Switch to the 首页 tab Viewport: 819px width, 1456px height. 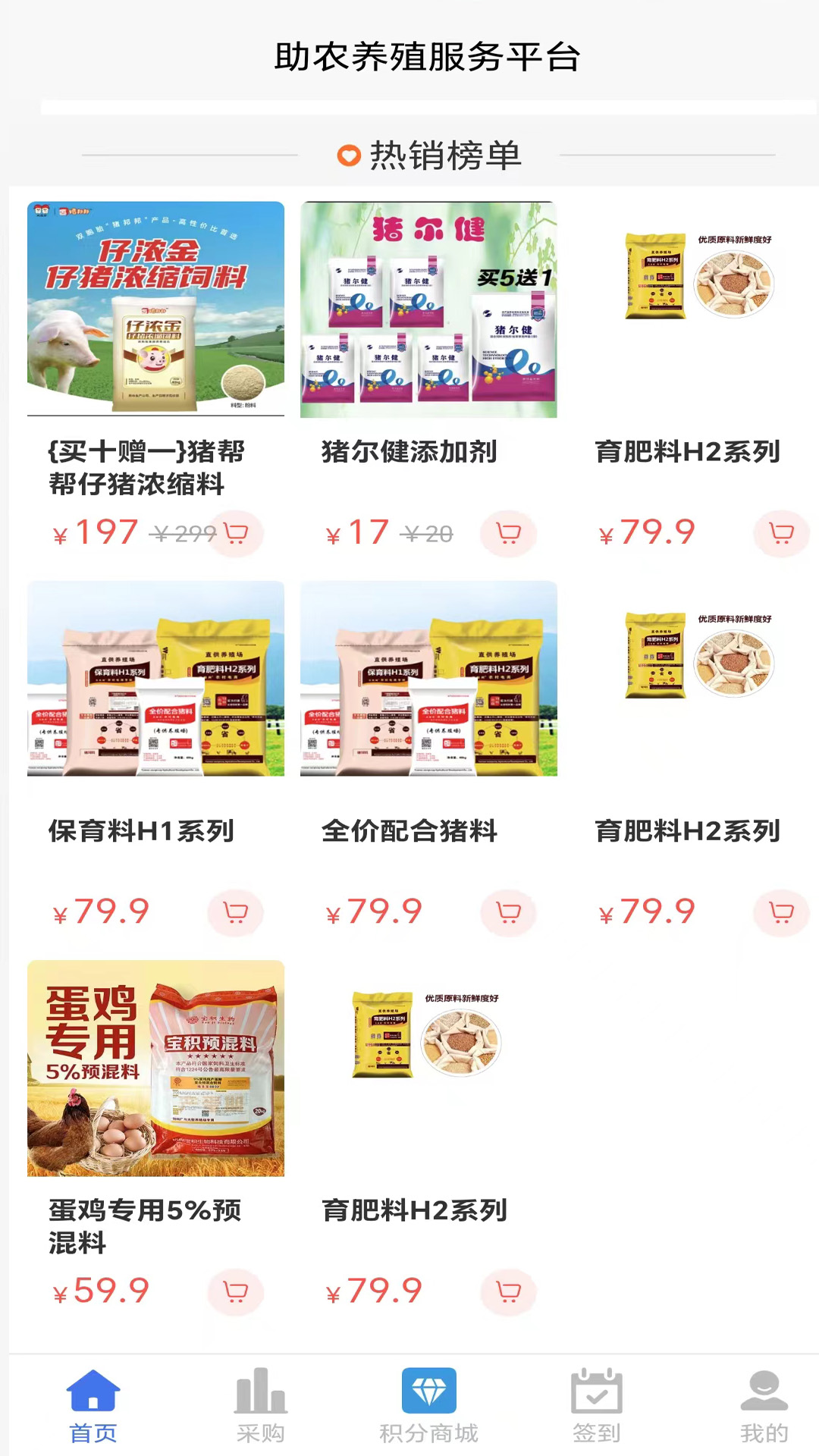[93, 1407]
